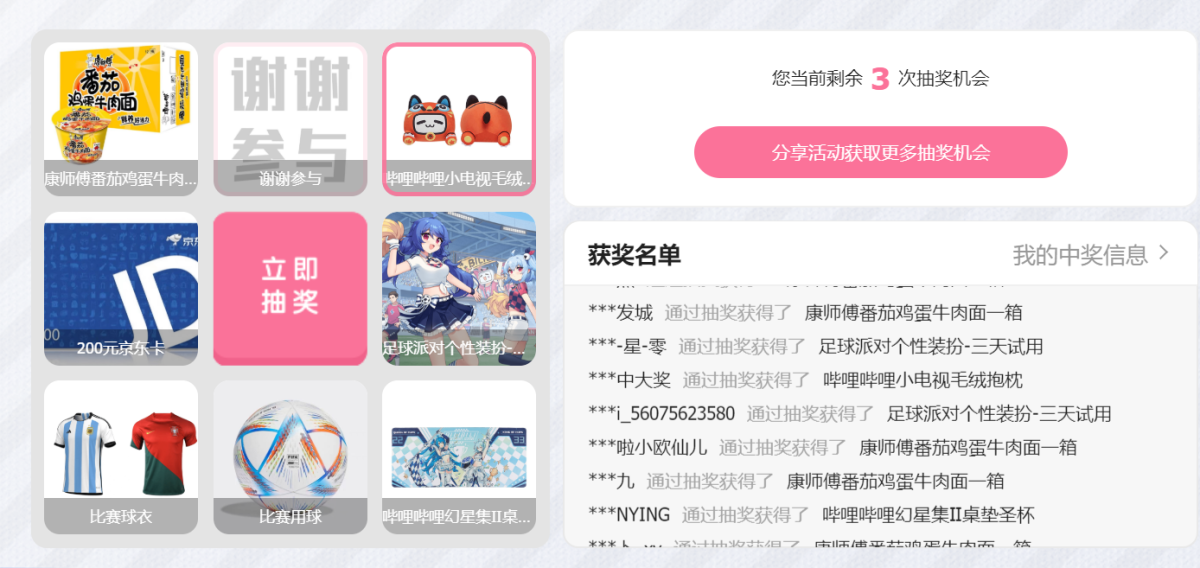Tap 分享活动获取更多抽奖机会 button
The height and width of the screenshot is (568, 1200).
tap(880, 152)
